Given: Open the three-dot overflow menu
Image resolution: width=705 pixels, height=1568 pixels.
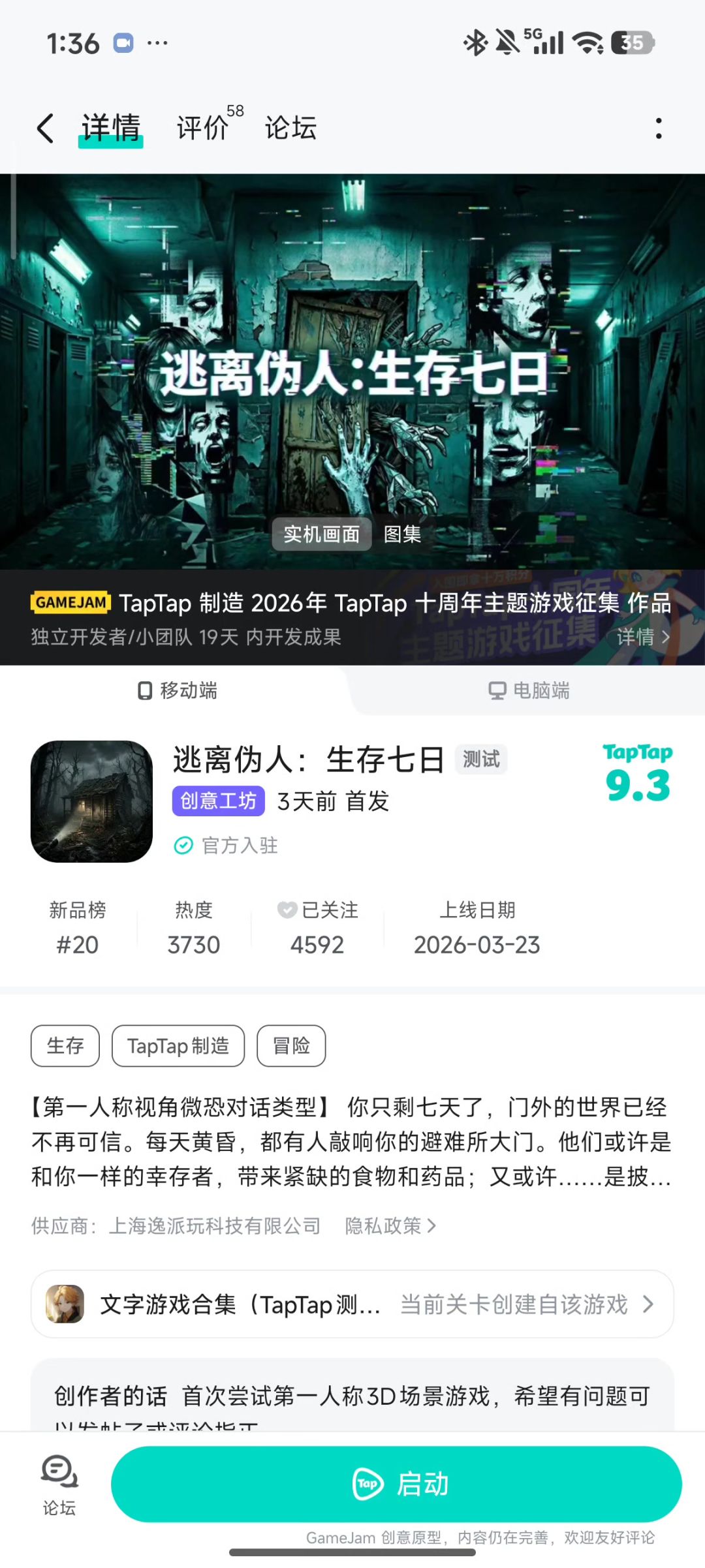Looking at the screenshot, I should [659, 128].
